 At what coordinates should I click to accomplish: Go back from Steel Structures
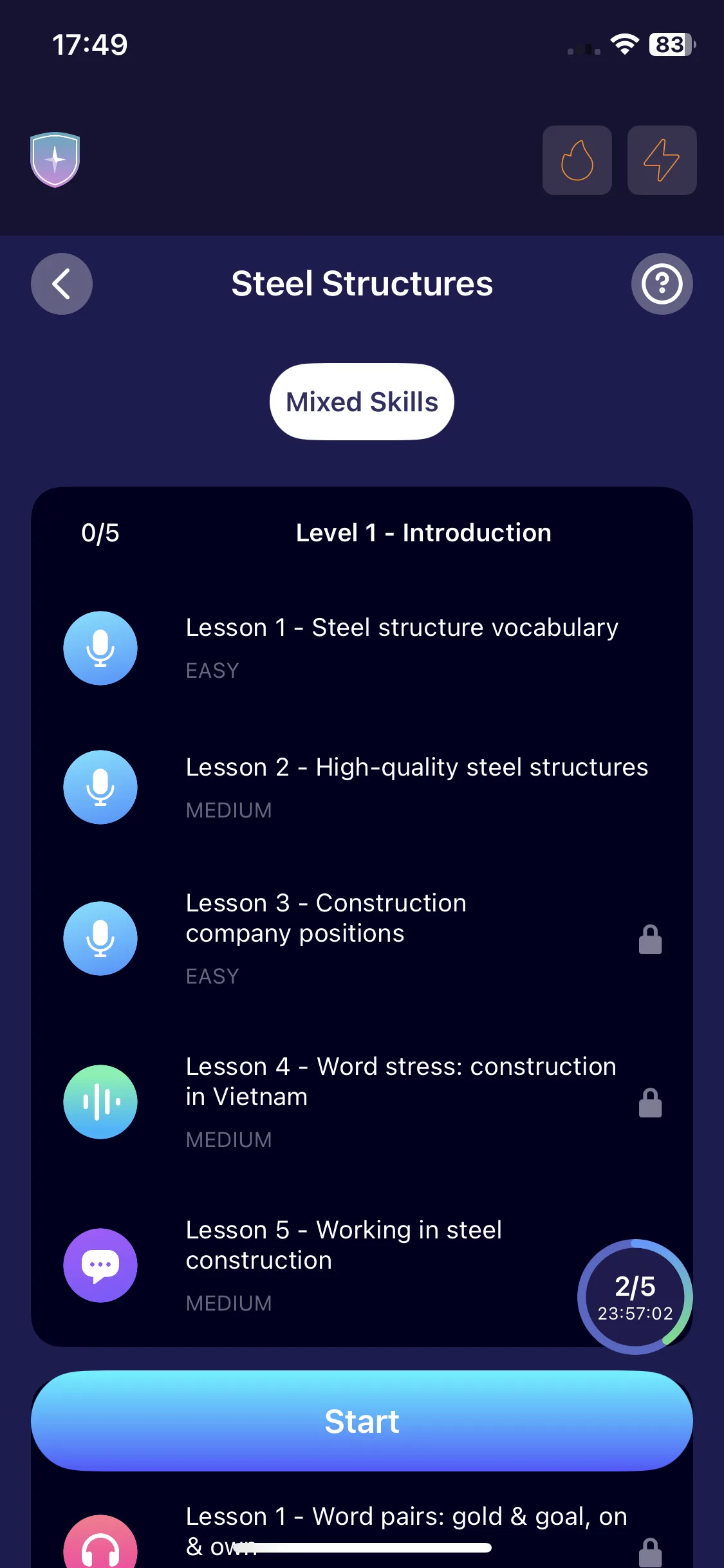(62, 284)
